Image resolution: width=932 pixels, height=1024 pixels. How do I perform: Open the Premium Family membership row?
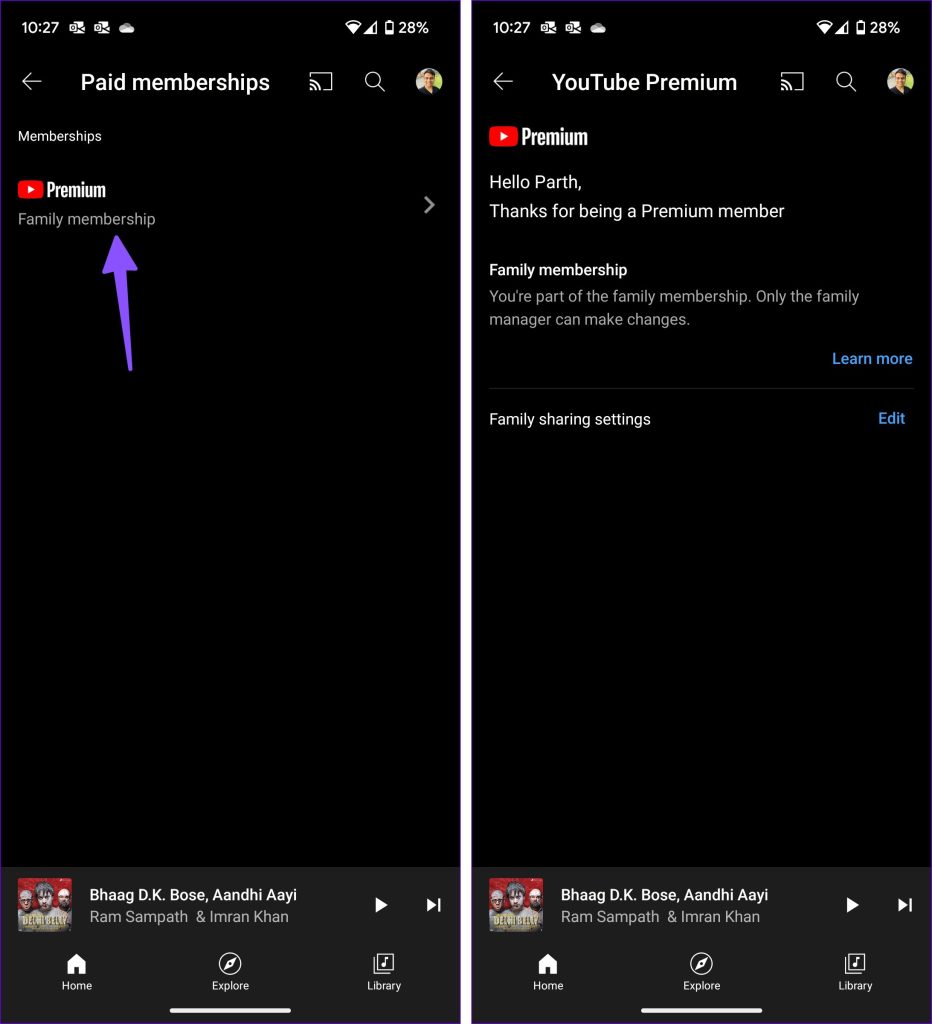pos(228,204)
